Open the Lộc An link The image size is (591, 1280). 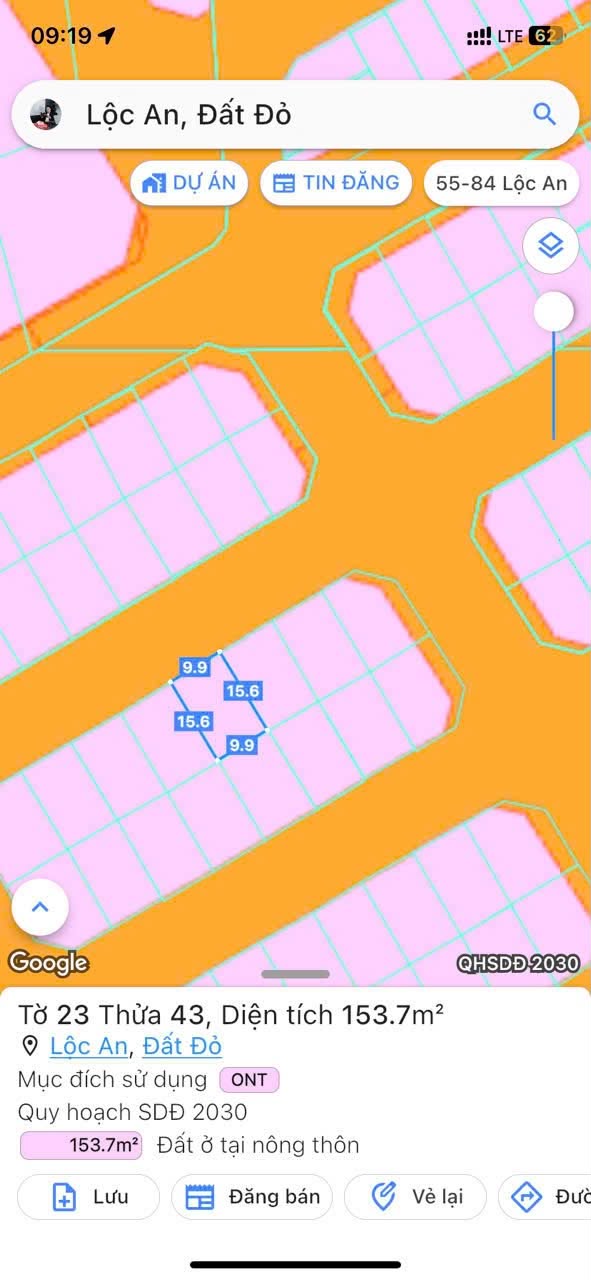tap(89, 1046)
